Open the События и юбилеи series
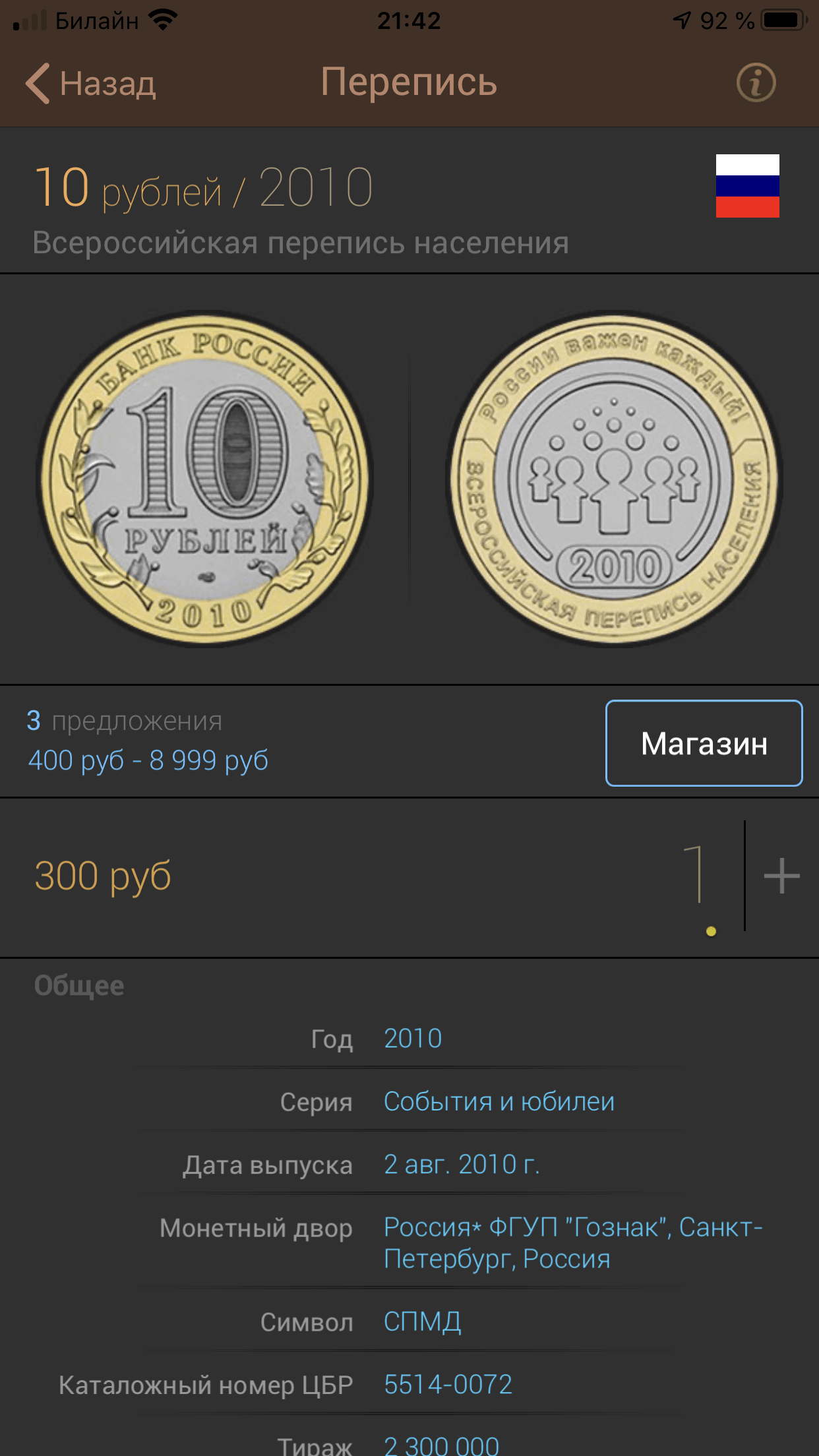Screen dimensions: 819x1456 click(499, 1102)
